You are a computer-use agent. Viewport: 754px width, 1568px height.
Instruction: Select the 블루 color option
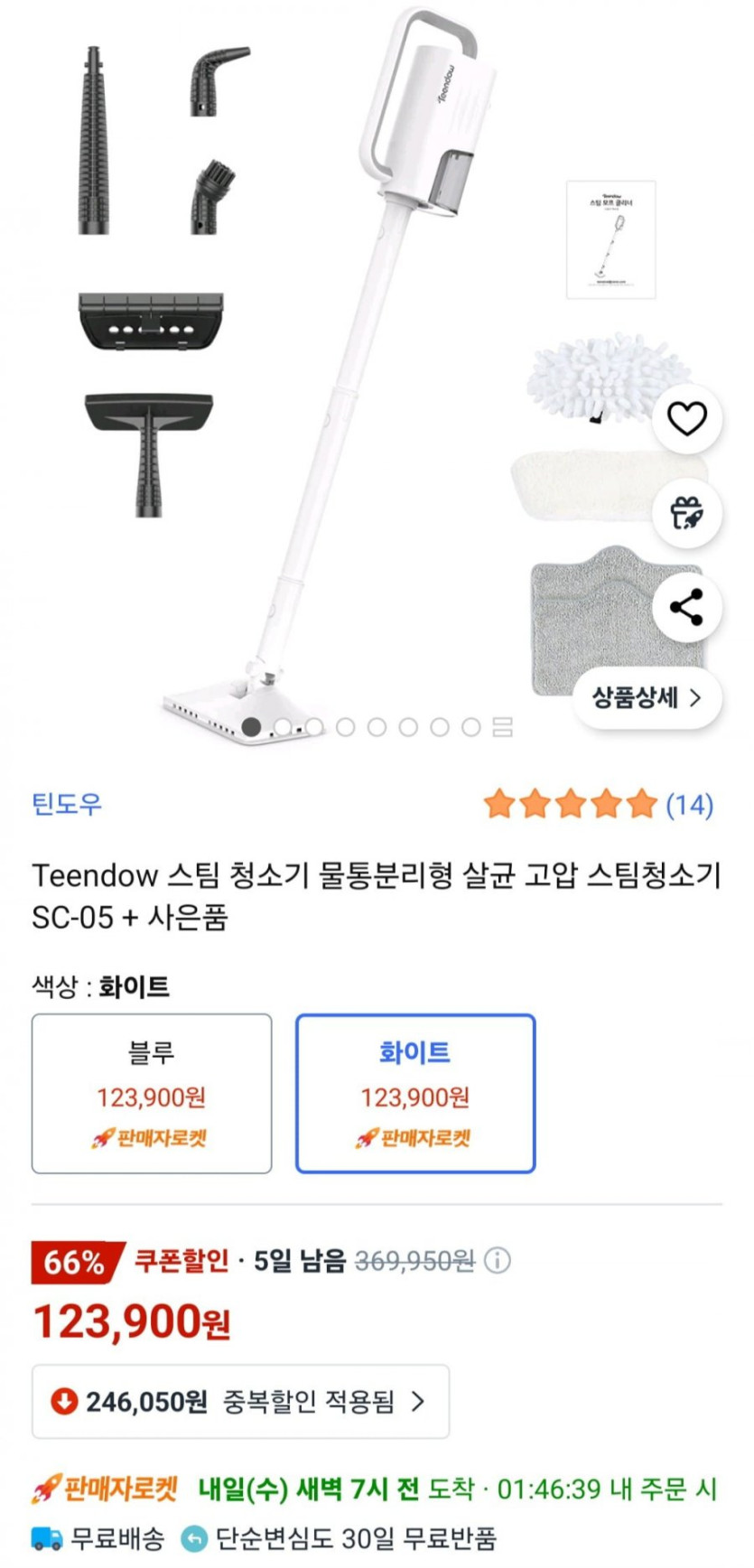click(x=152, y=1093)
